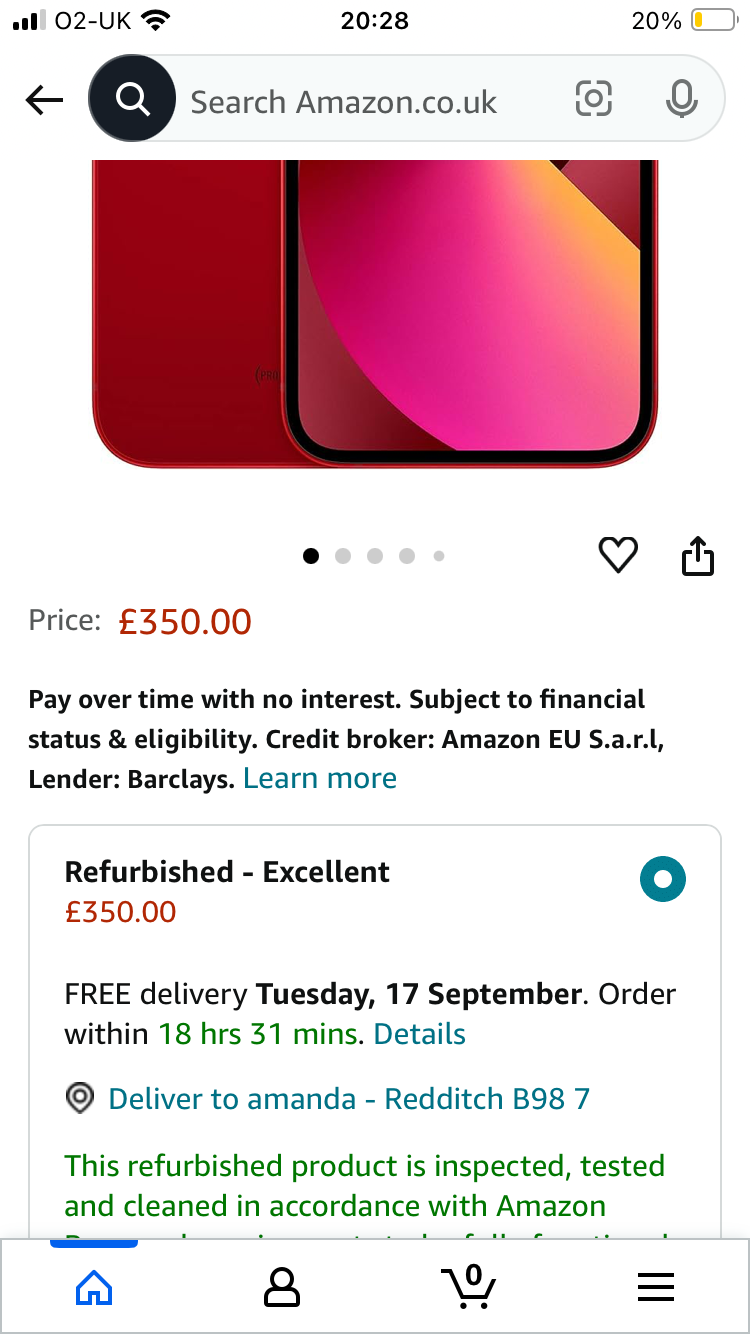Add product to wish list with heart

pos(618,555)
